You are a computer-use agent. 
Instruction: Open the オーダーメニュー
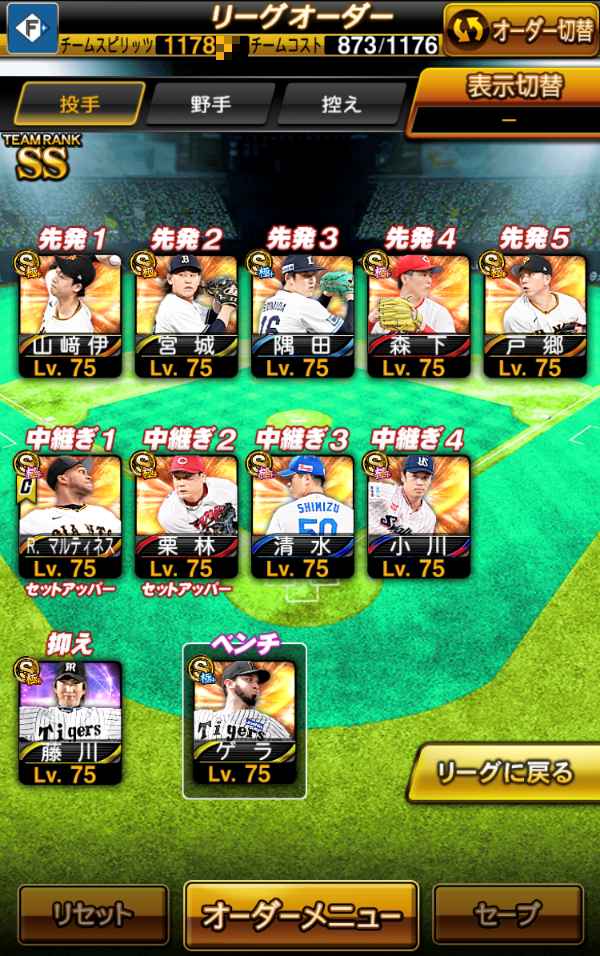(x=301, y=914)
